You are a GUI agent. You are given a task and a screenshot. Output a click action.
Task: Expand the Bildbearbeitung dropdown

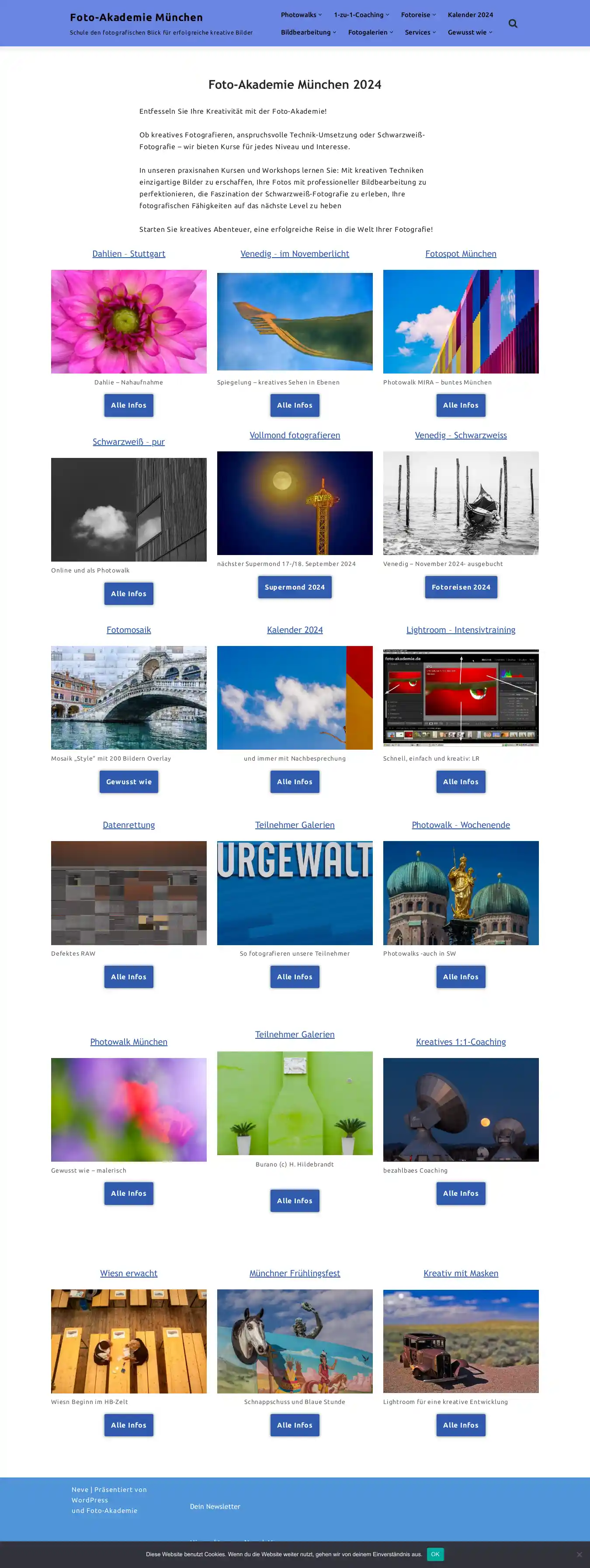308,32
